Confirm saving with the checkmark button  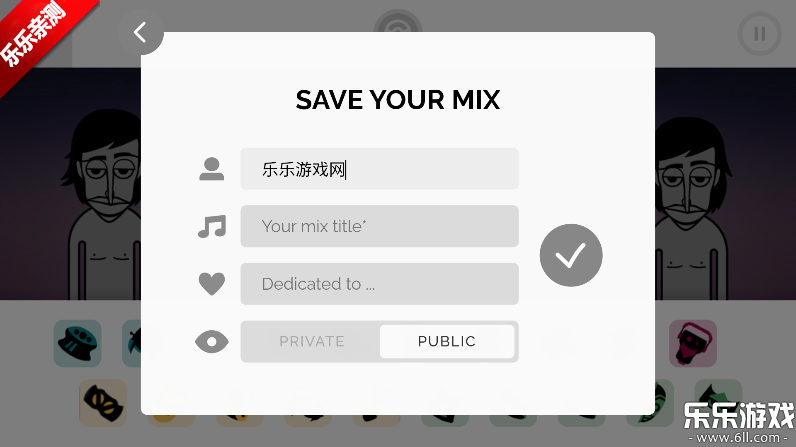pos(571,256)
